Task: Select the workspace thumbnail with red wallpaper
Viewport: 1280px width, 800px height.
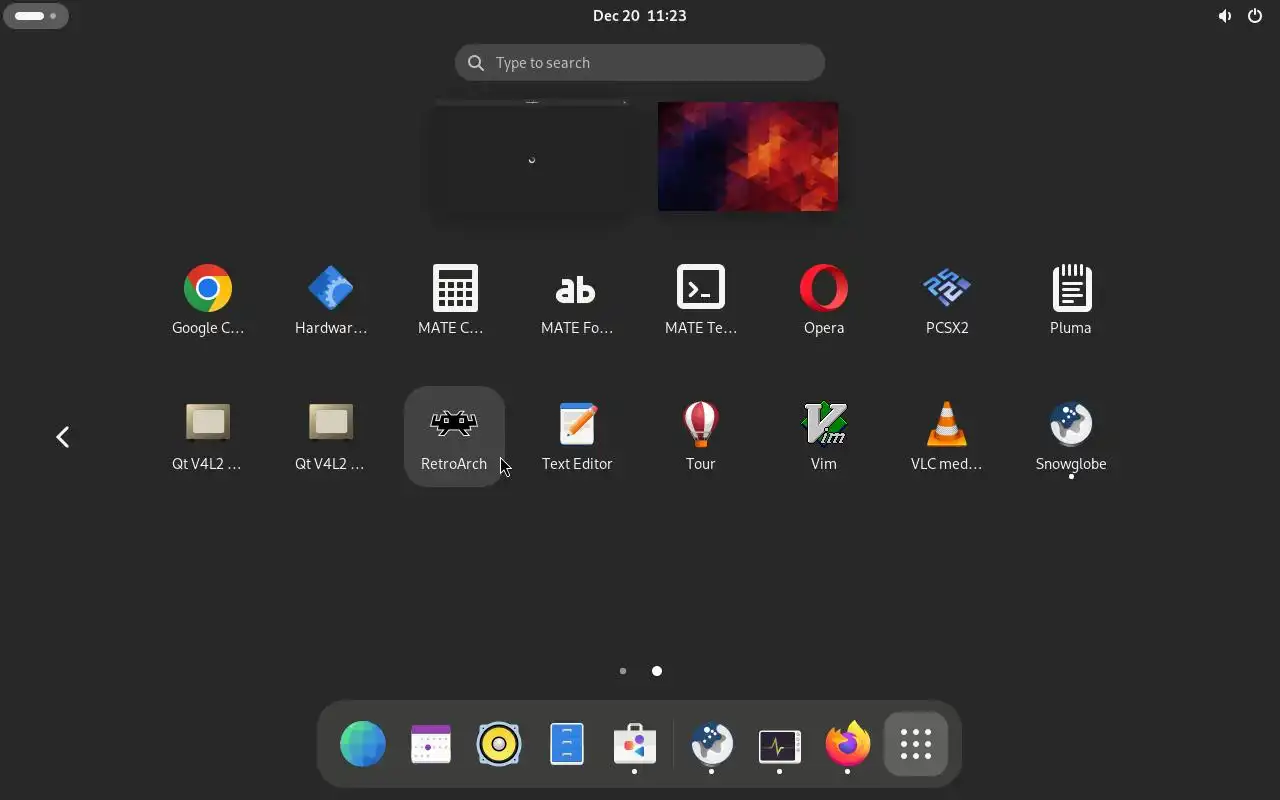Action: point(748,156)
